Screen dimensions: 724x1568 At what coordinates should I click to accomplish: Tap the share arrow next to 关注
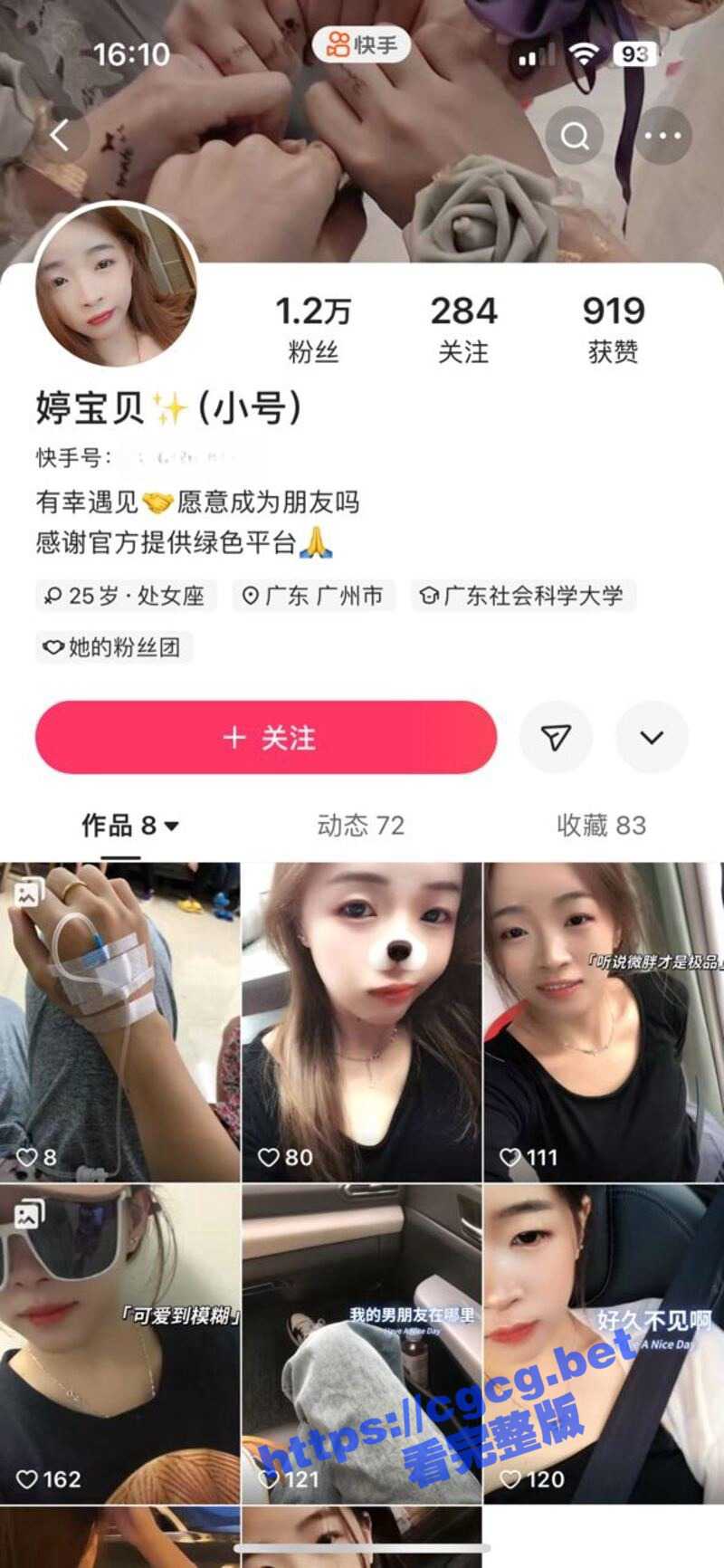coord(557,737)
